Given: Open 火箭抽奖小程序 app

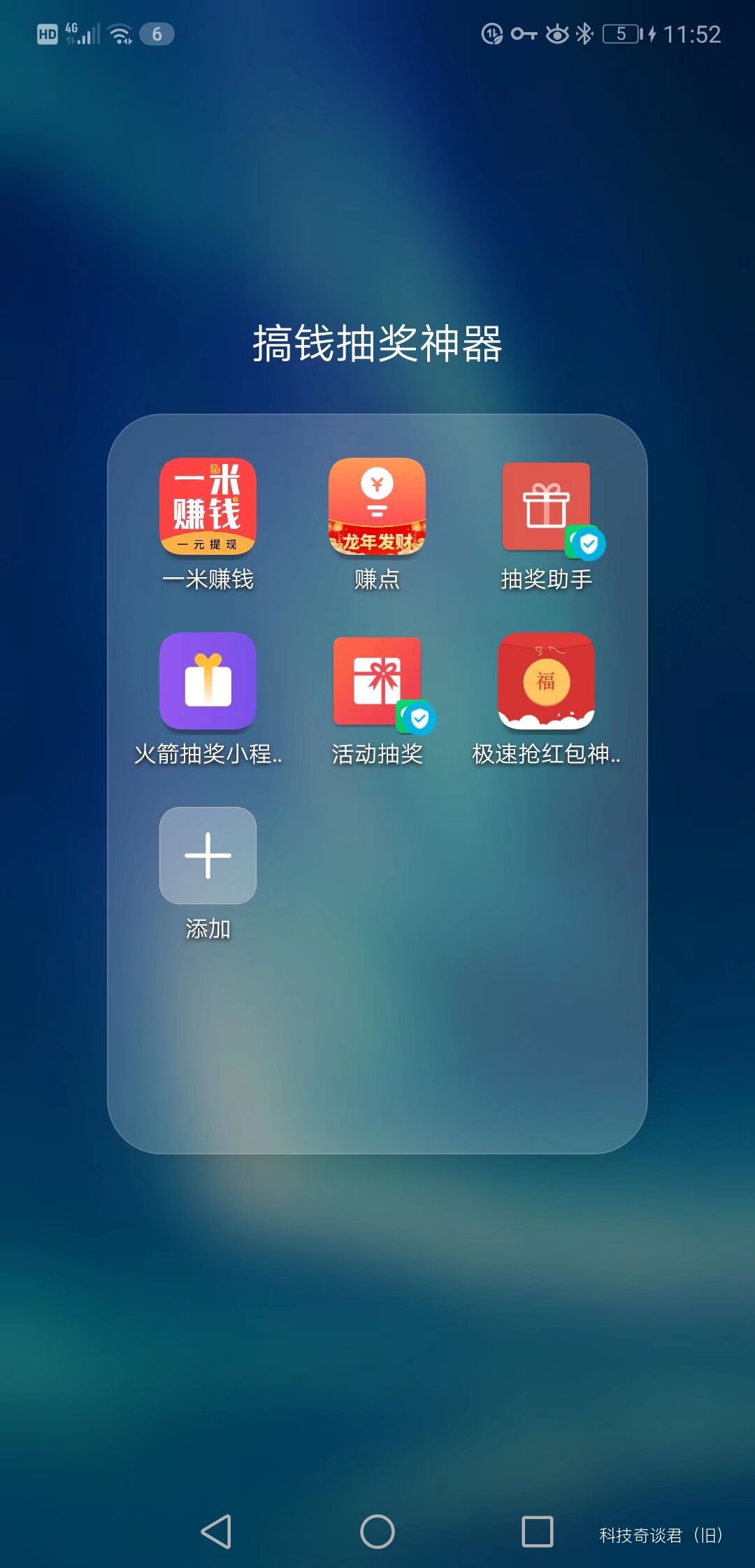Looking at the screenshot, I should click(x=208, y=682).
